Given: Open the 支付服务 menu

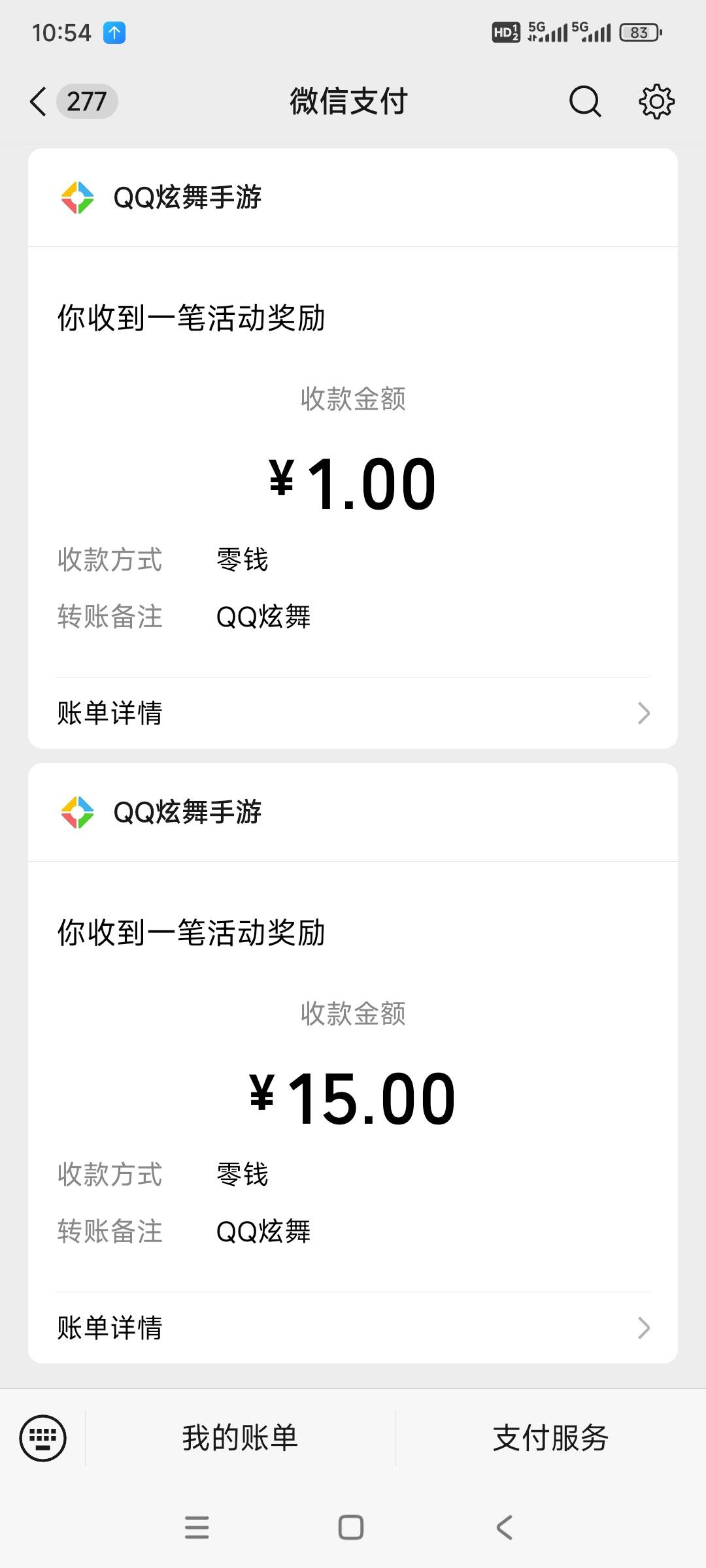Looking at the screenshot, I should point(551,1438).
